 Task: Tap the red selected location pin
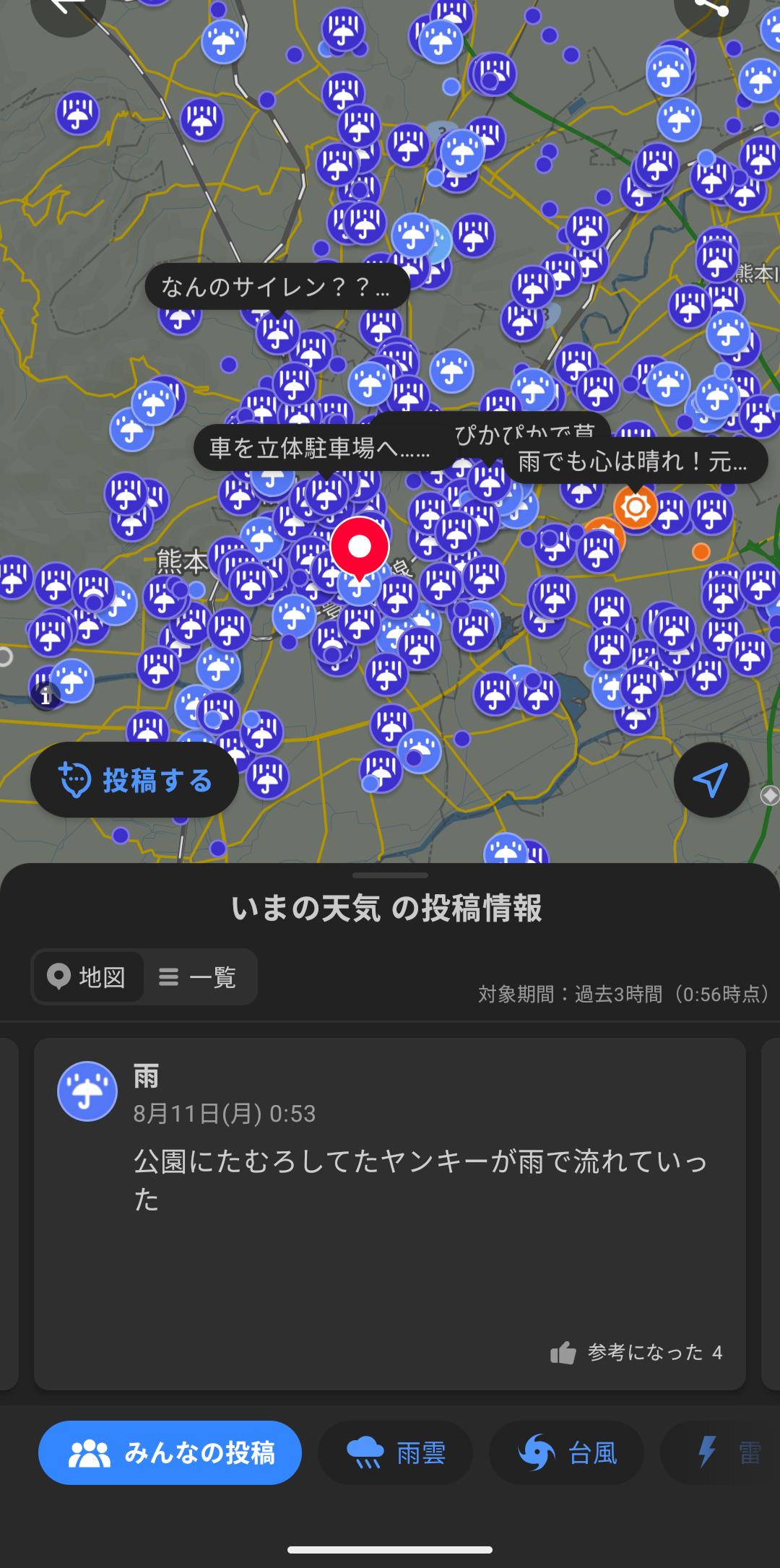click(x=360, y=548)
